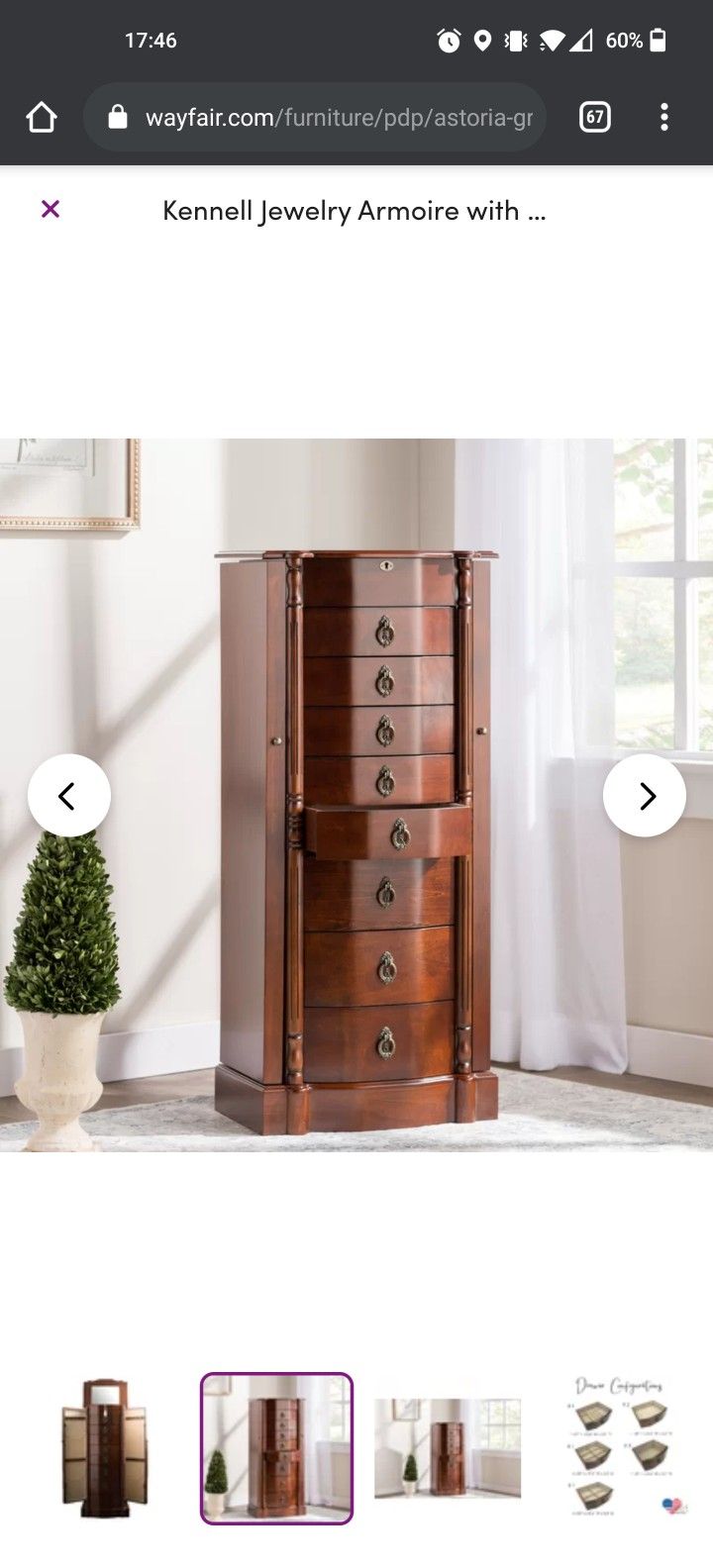Open the Drawer Configurations thumbnail

point(620,1448)
